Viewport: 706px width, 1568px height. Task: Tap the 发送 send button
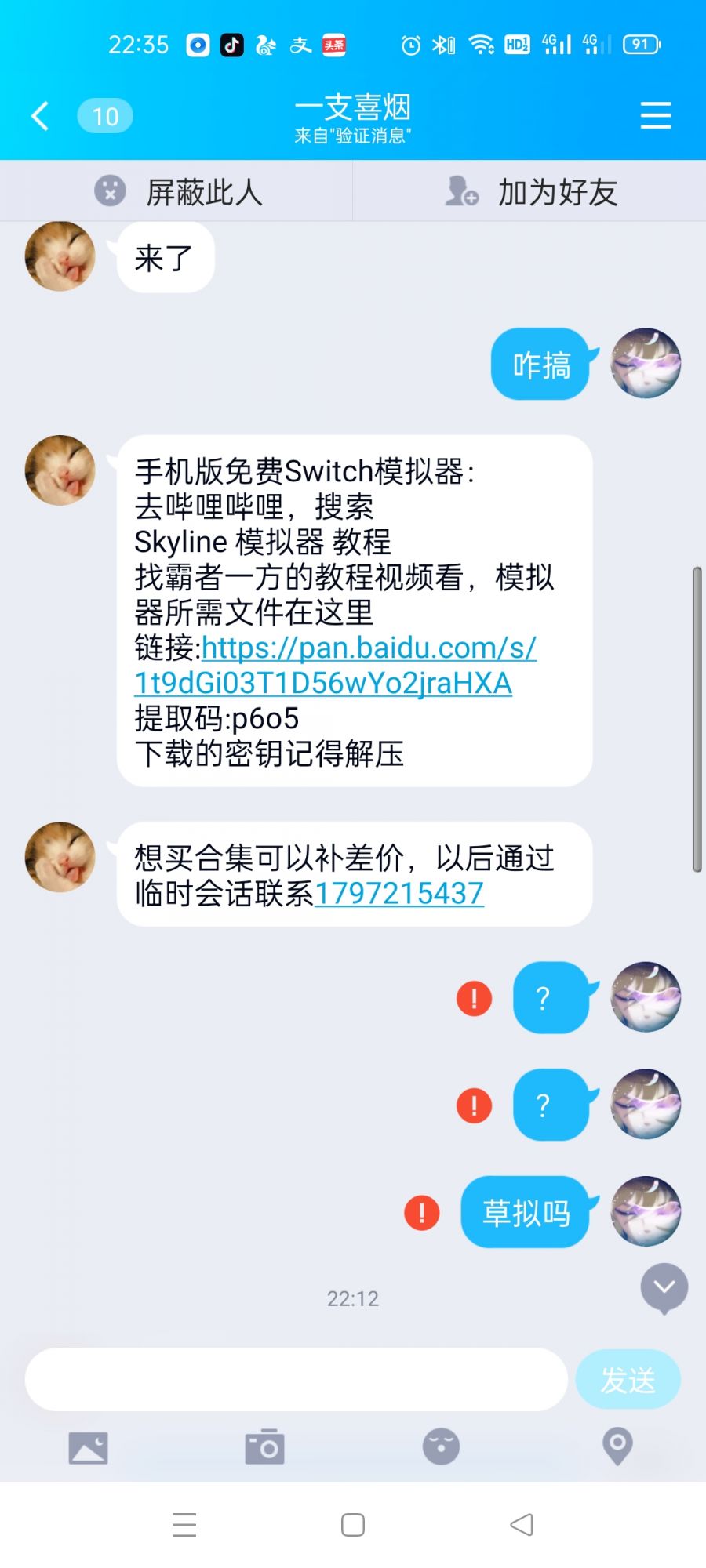pos(628,1380)
